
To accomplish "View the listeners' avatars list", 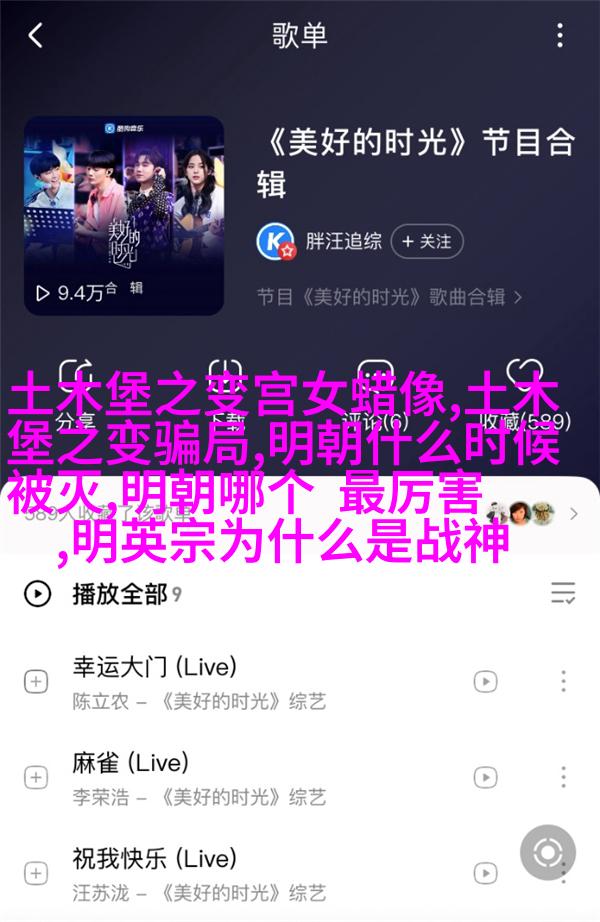I will click(535, 514).
